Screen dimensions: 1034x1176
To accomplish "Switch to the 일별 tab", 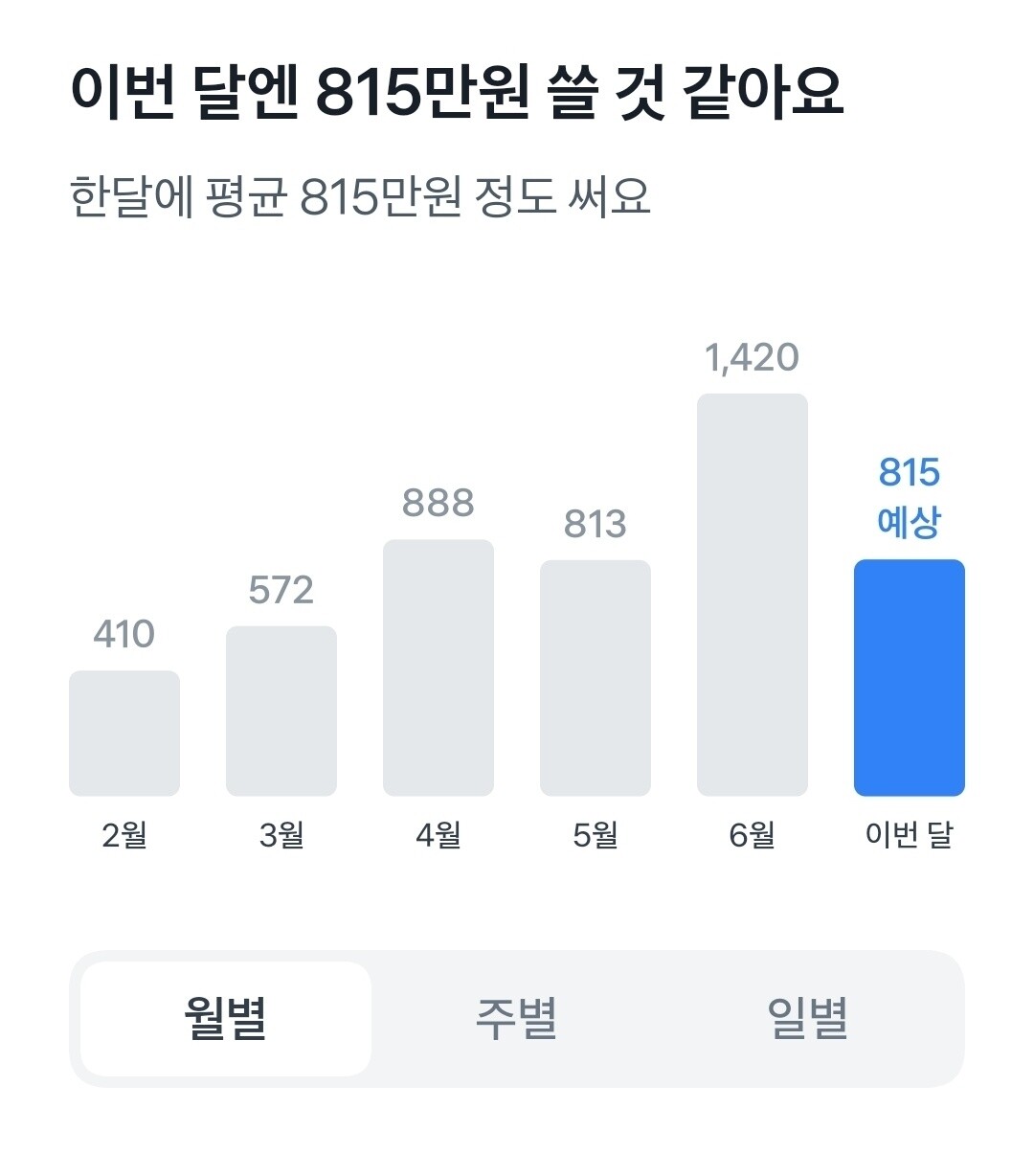I will (x=809, y=1018).
